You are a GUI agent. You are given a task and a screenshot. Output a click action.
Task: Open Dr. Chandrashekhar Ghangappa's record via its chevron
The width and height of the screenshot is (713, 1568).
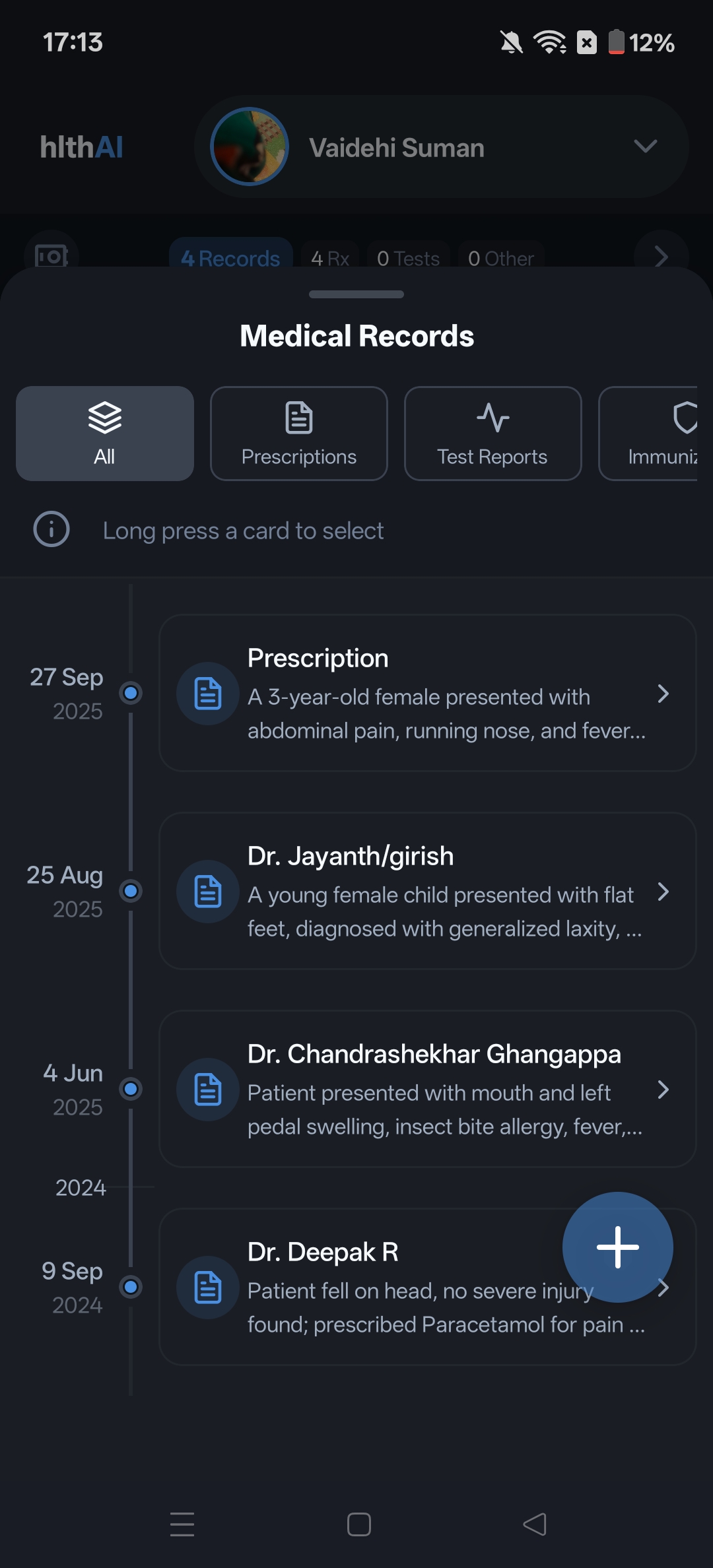coord(663,1090)
